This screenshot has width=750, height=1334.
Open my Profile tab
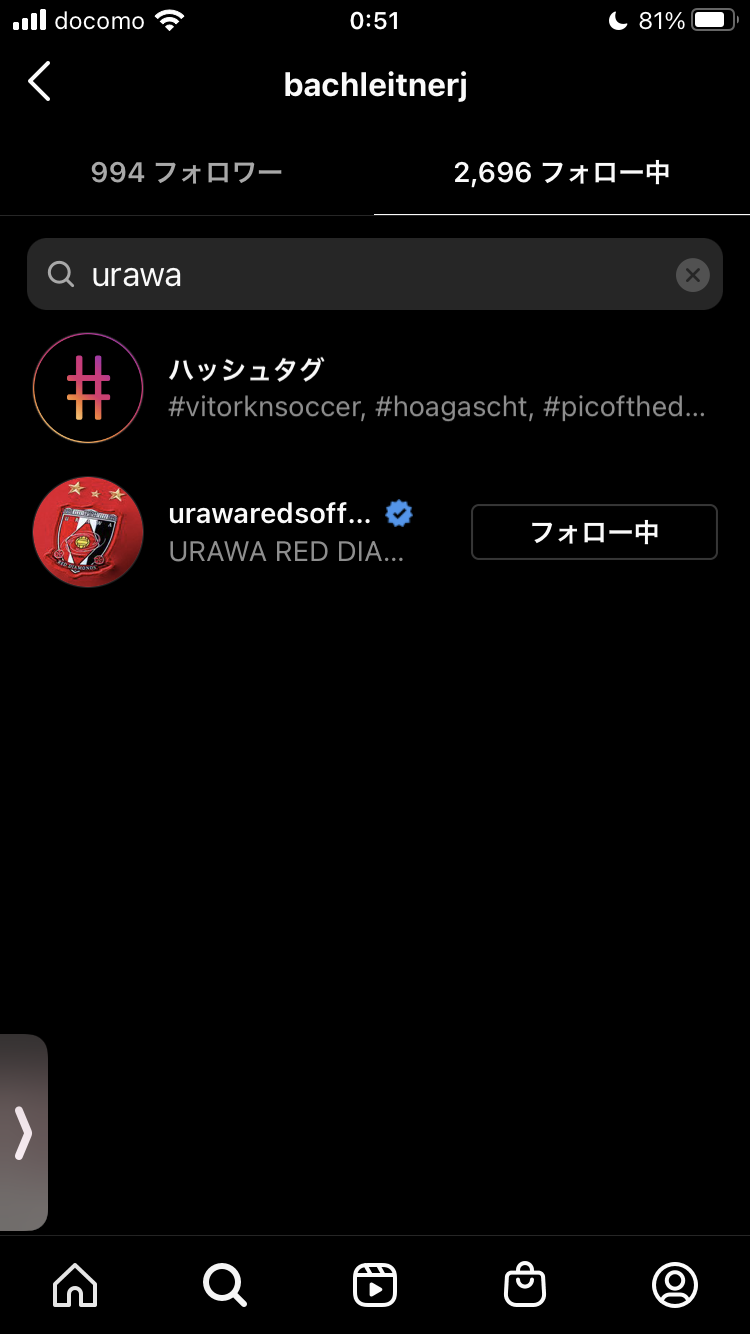click(675, 1284)
